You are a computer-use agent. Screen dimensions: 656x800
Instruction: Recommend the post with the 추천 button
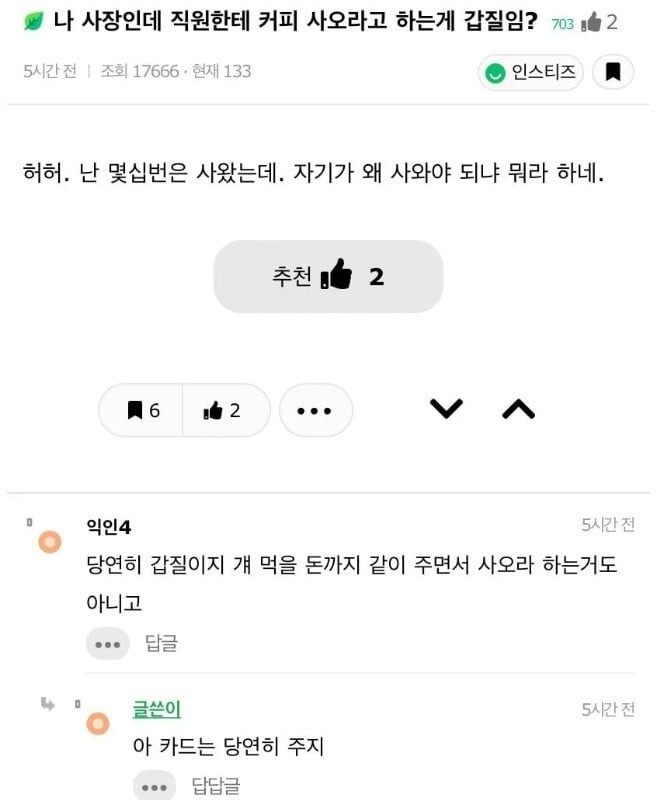coord(328,277)
